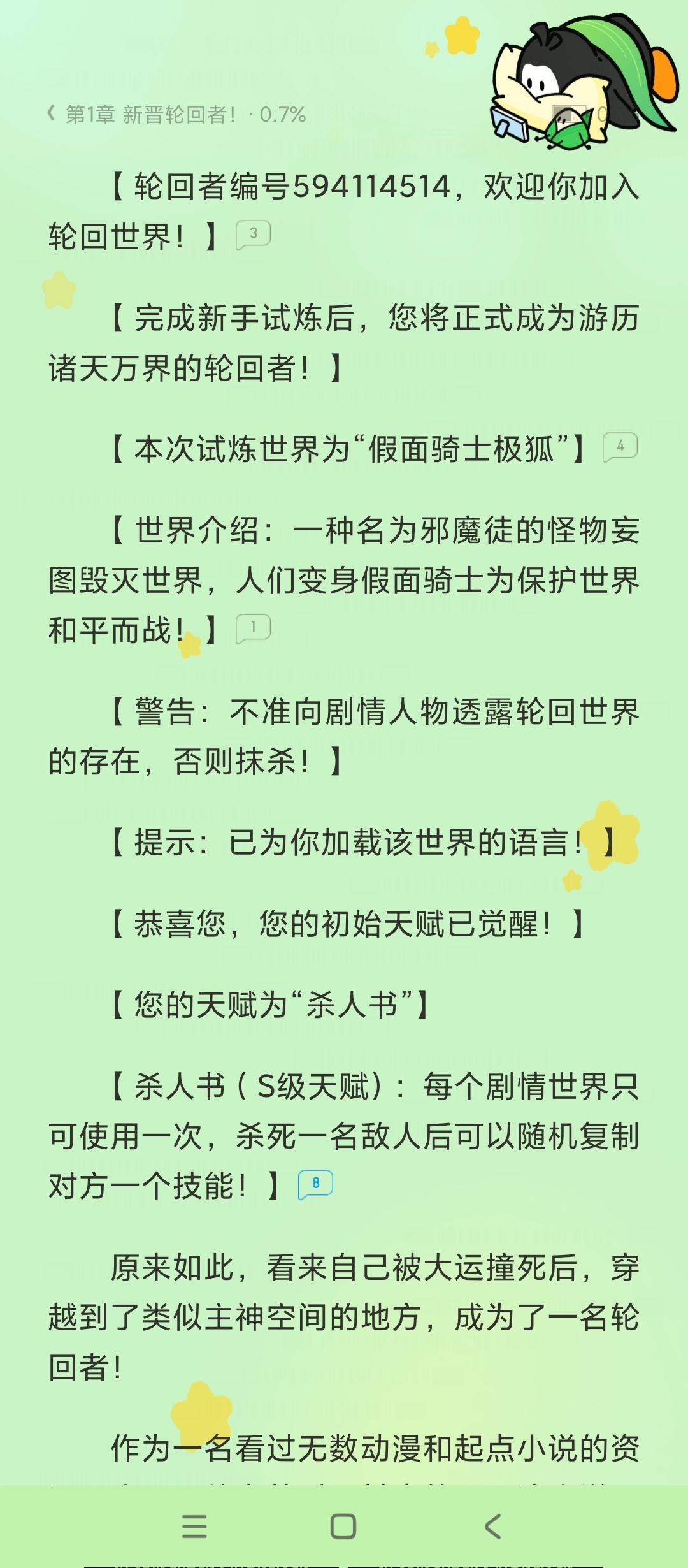The width and height of the screenshot is (688, 1568).
Task: Go to the home screen
Action: [x=343, y=1527]
